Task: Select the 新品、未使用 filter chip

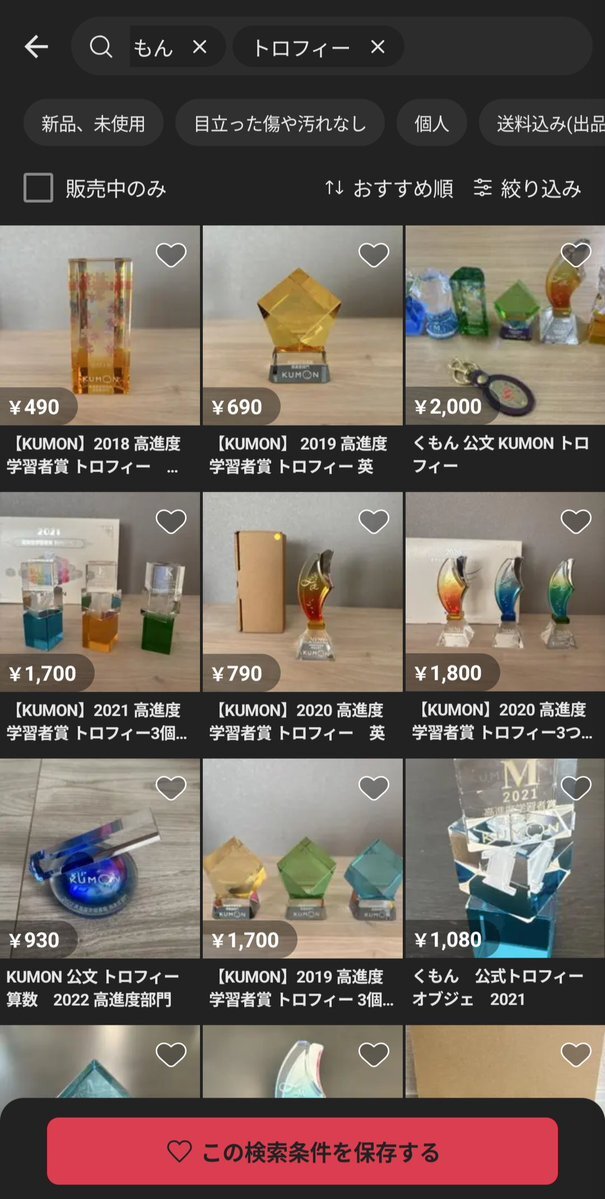Action: coord(93,124)
